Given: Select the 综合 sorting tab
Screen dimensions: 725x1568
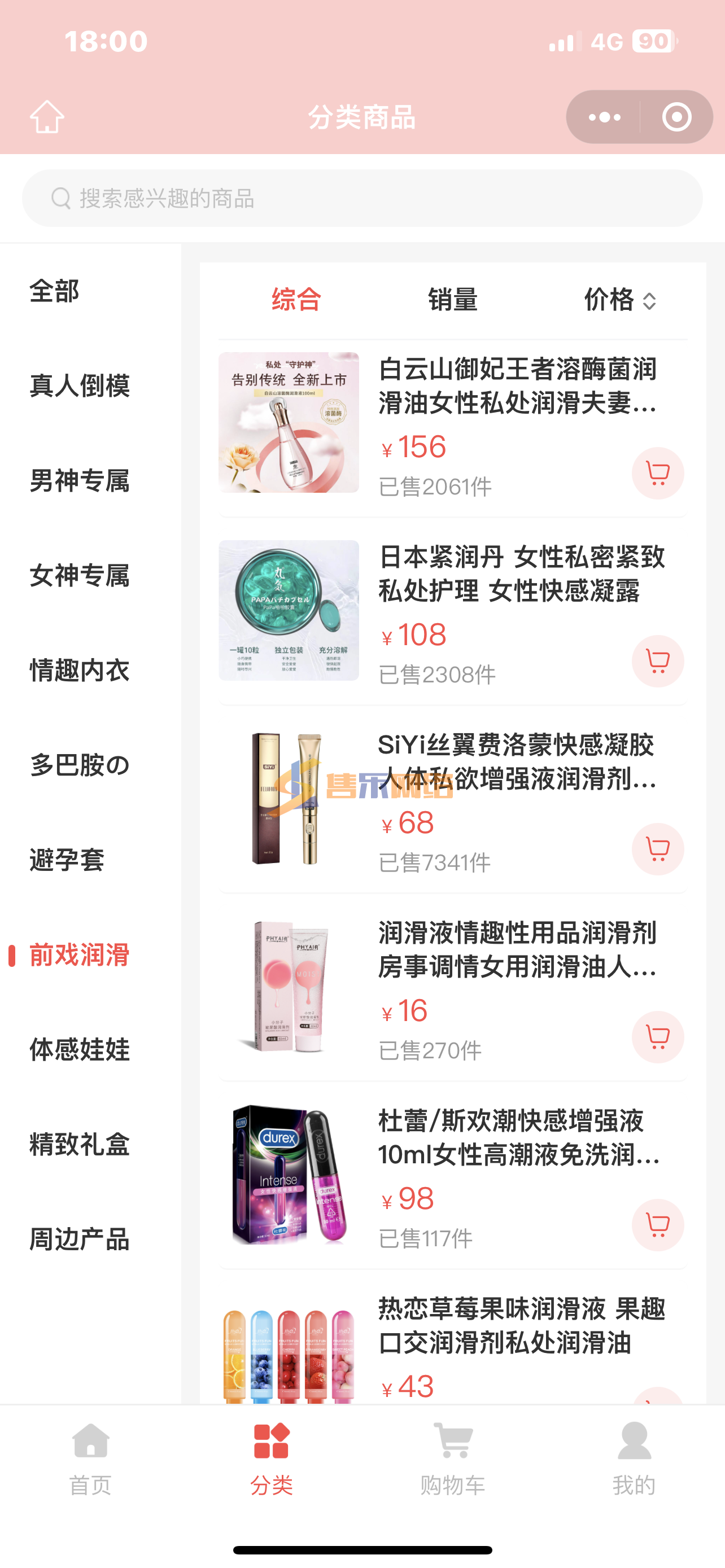Looking at the screenshot, I should tap(296, 300).
